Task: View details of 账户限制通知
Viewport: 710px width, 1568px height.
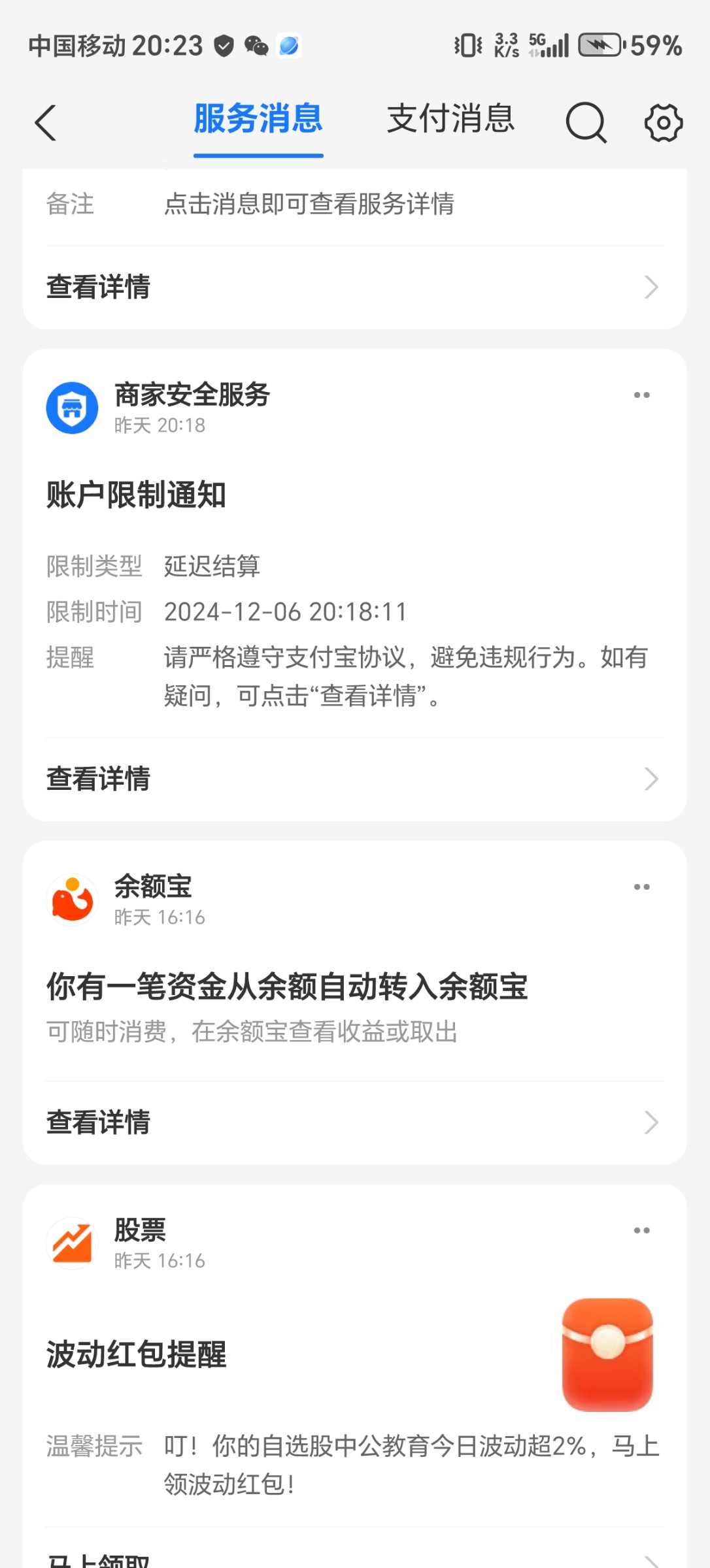Action: [x=353, y=779]
